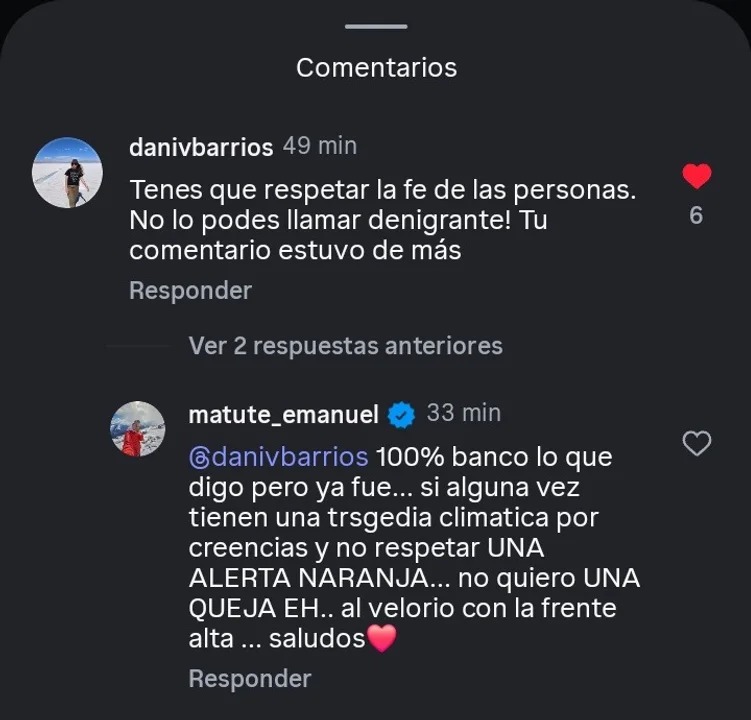Open matute_emanuel's profile picture
This screenshot has height=720, width=751.
pos(137,429)
